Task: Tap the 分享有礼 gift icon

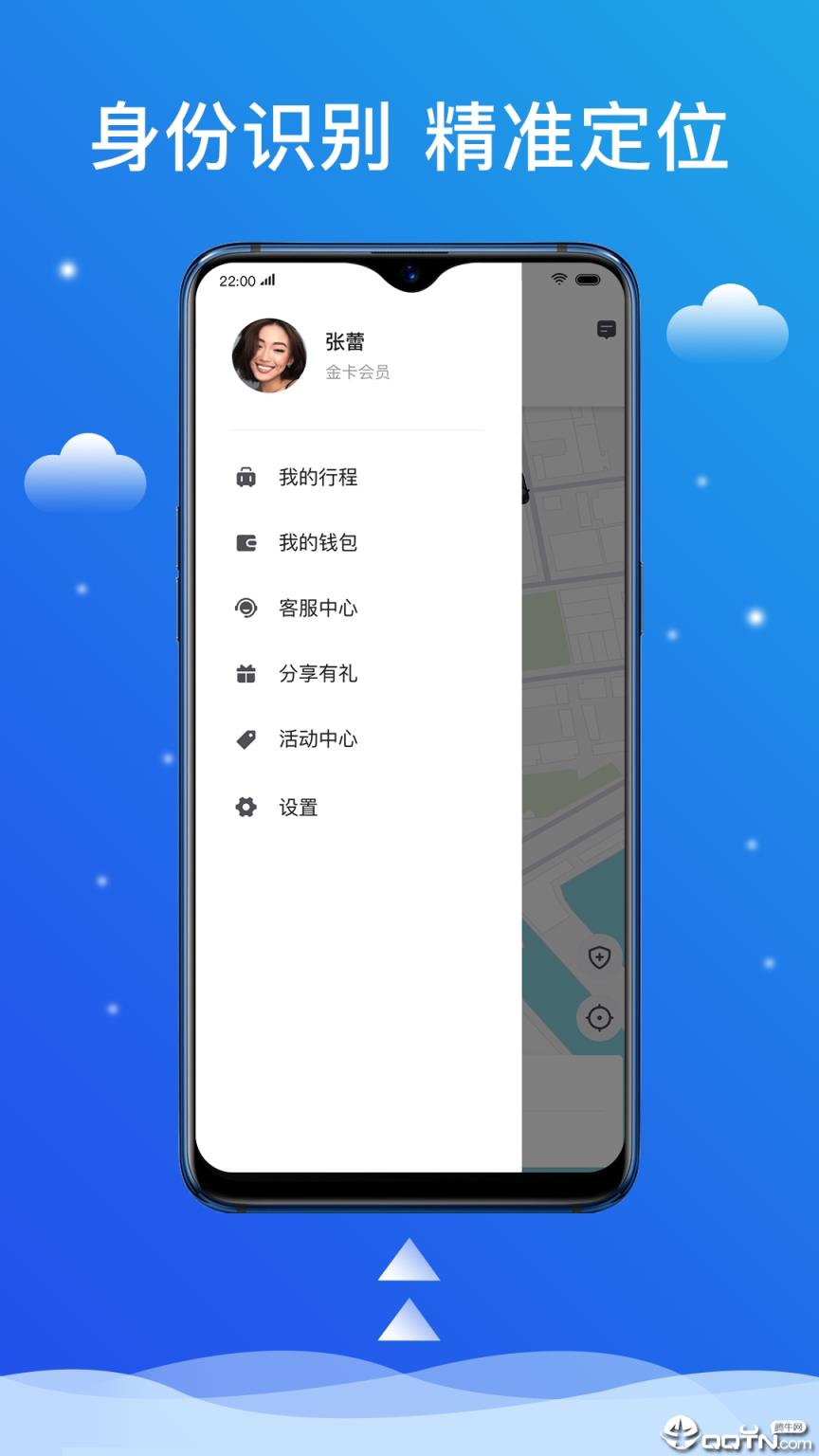Action: click(x=246, y=674)
